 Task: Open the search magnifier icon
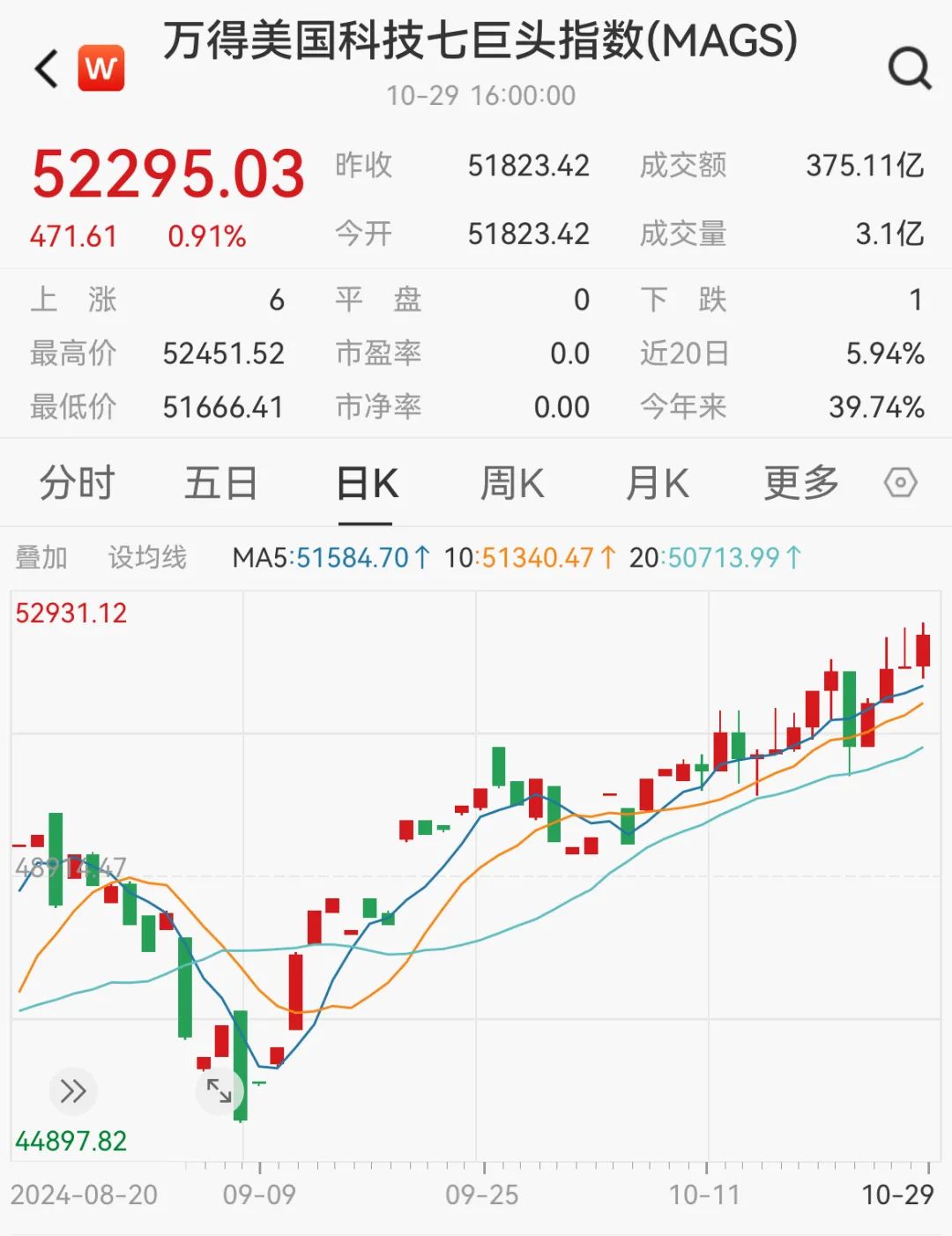coord(910,69)
